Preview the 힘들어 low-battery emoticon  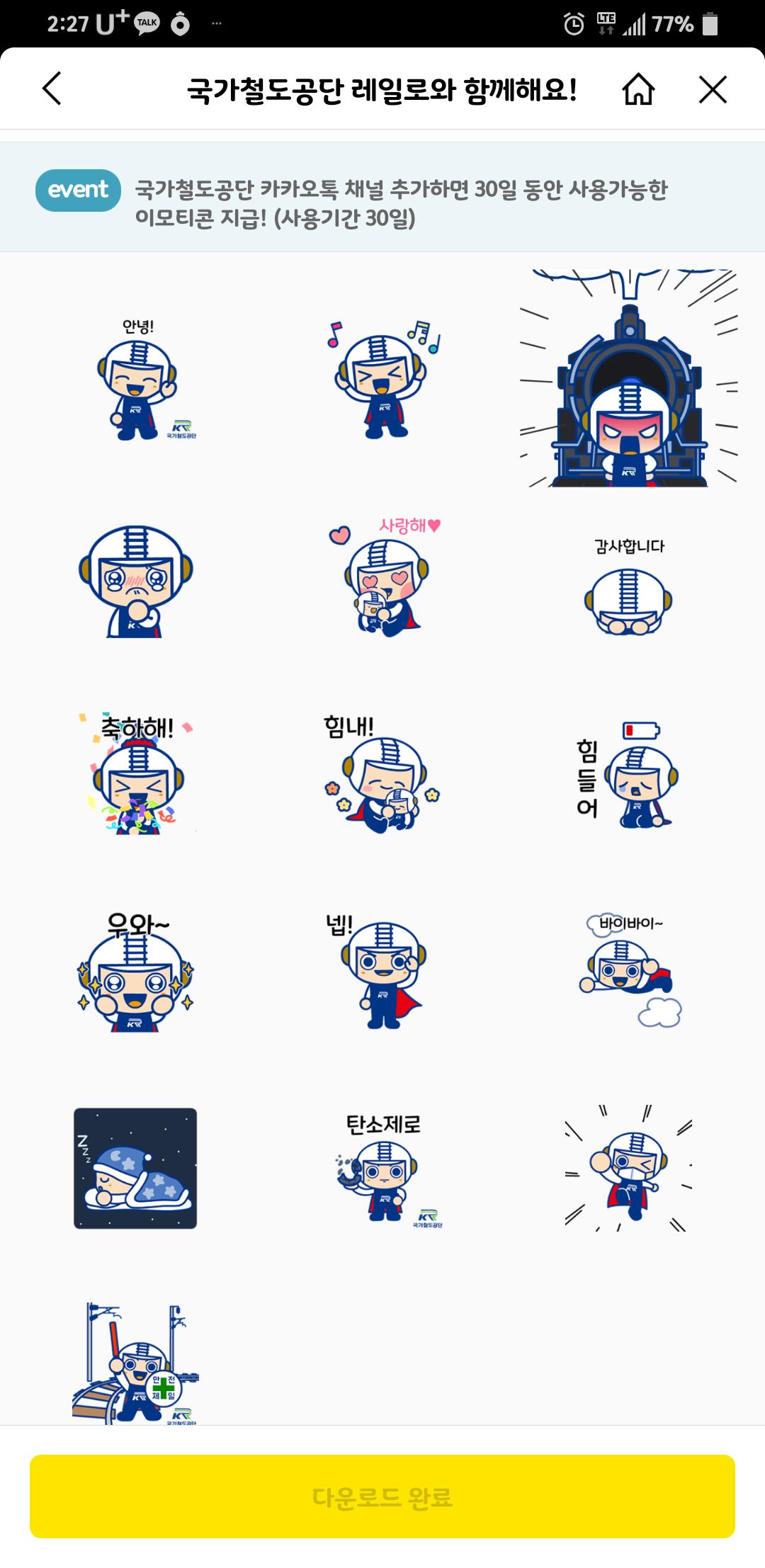point(628,776)
